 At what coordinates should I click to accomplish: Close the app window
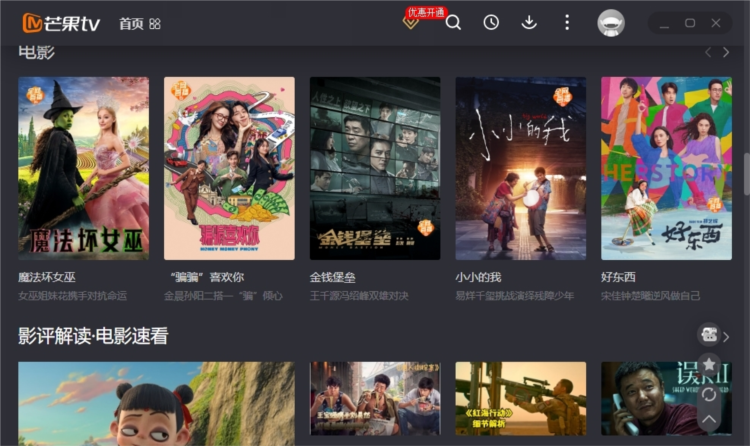[716, 23]
